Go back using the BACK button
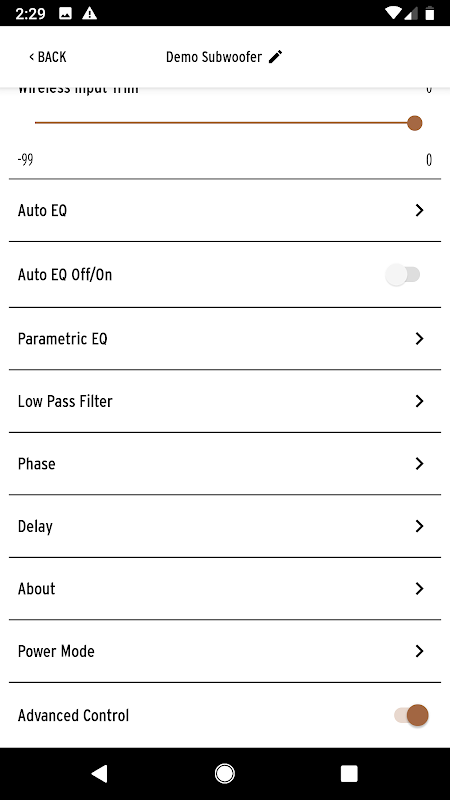The width and height of the screenshot is (450, 800). click(x=47, y=57)
